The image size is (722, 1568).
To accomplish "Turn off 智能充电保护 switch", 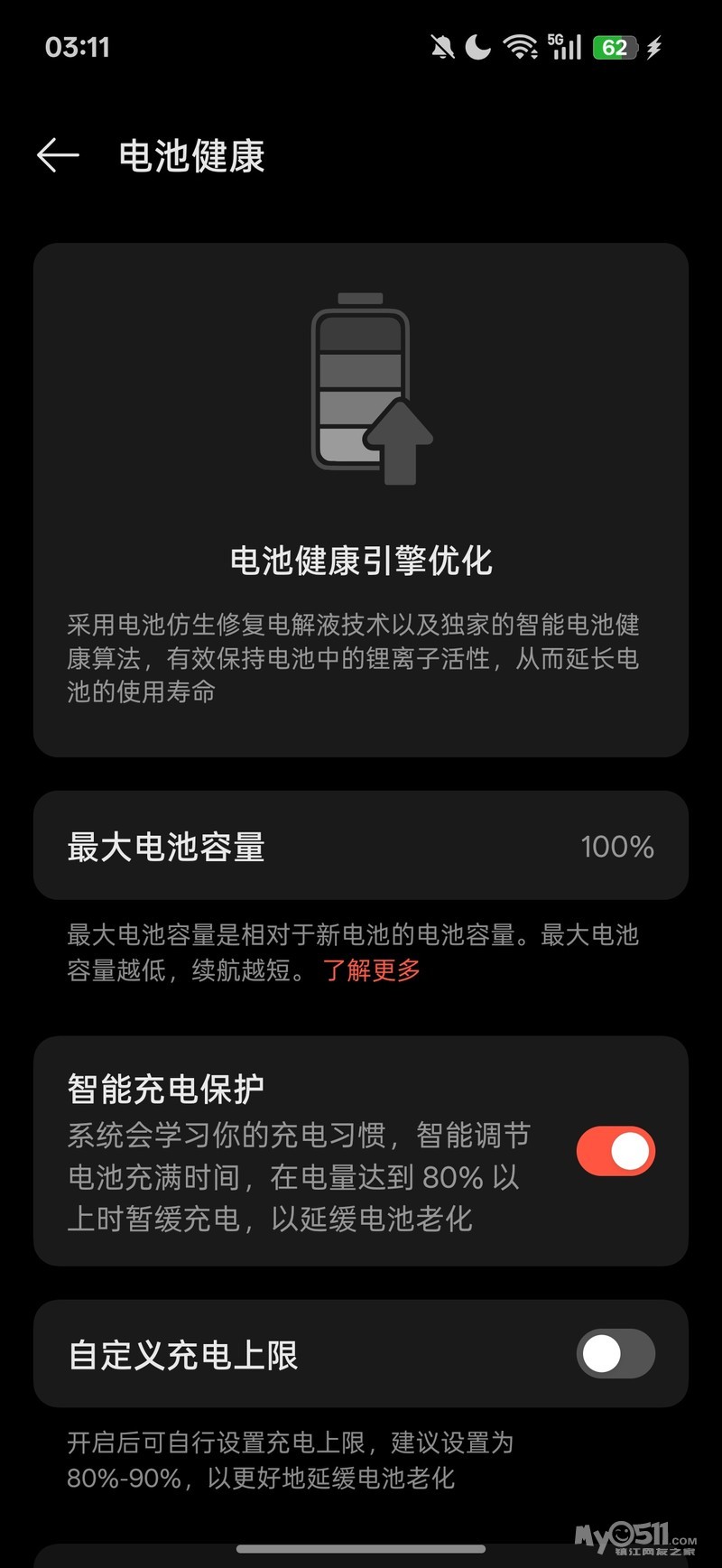I will tap(616, 1151).
